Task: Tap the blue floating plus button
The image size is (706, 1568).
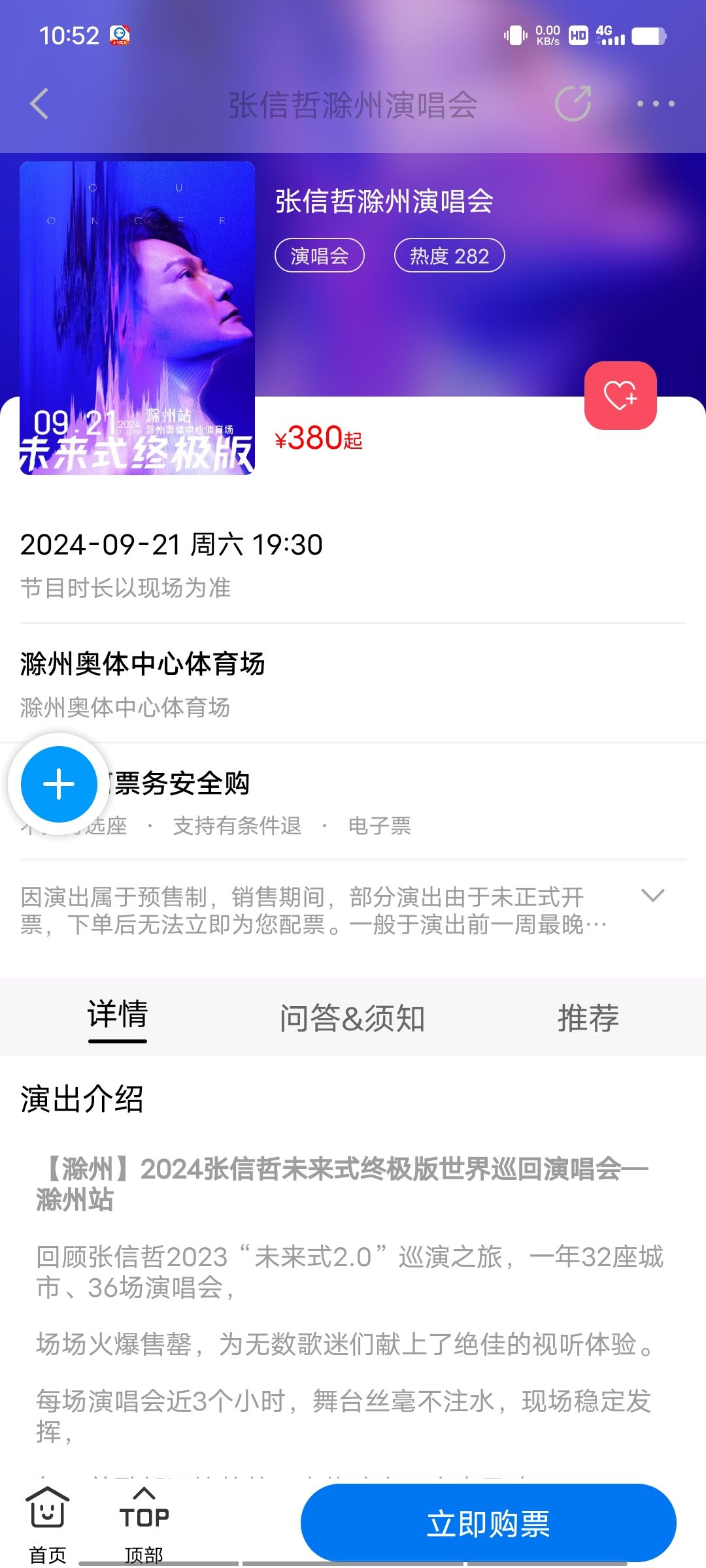Action: [59, 784]
